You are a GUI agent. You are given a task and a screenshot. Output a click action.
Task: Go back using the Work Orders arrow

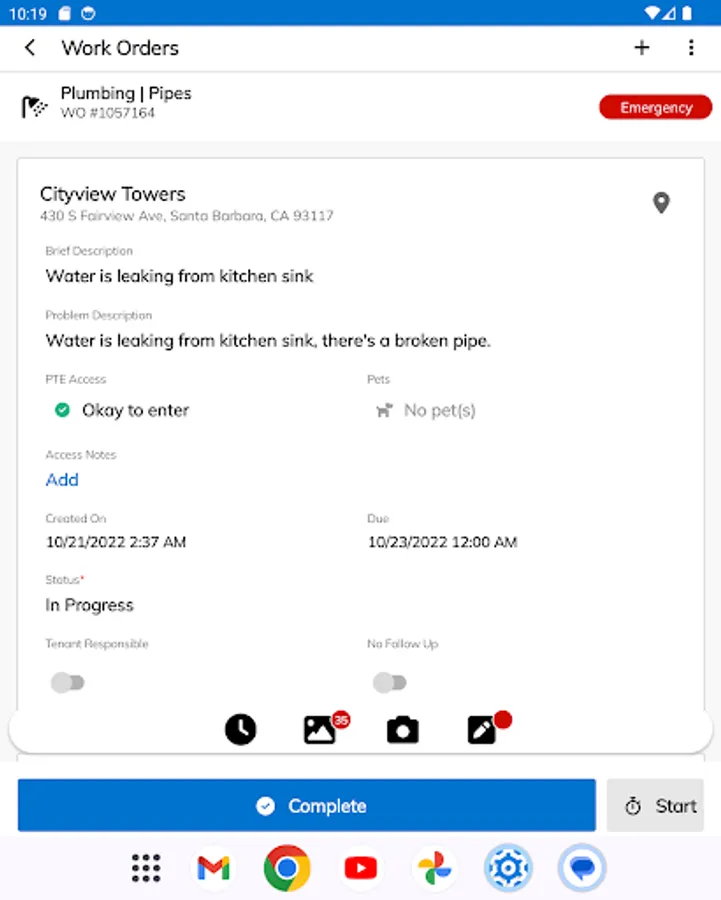(29, 47)
